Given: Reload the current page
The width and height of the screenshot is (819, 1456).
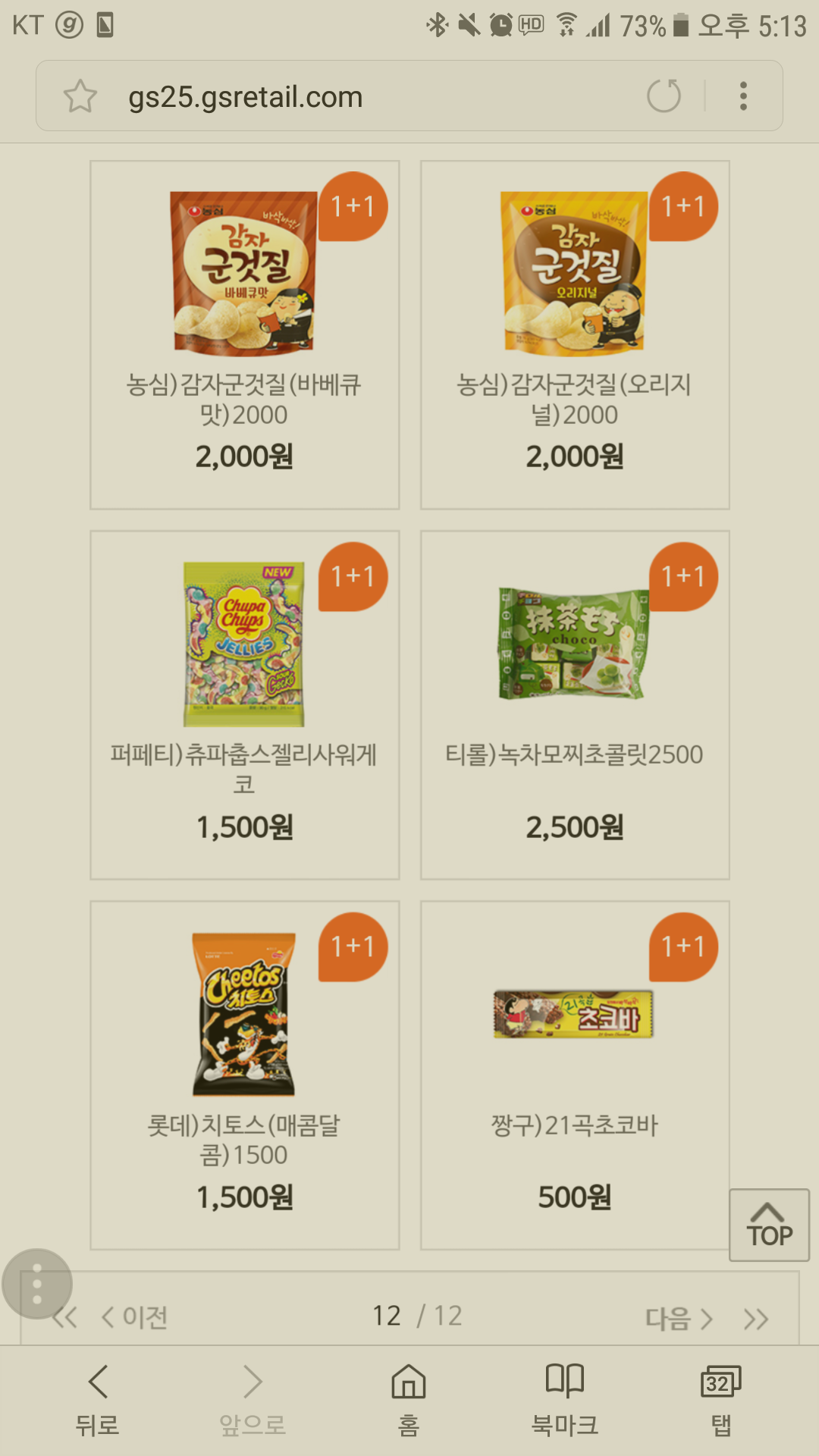Looking at the screenshot, I should (x=664, y=96).
